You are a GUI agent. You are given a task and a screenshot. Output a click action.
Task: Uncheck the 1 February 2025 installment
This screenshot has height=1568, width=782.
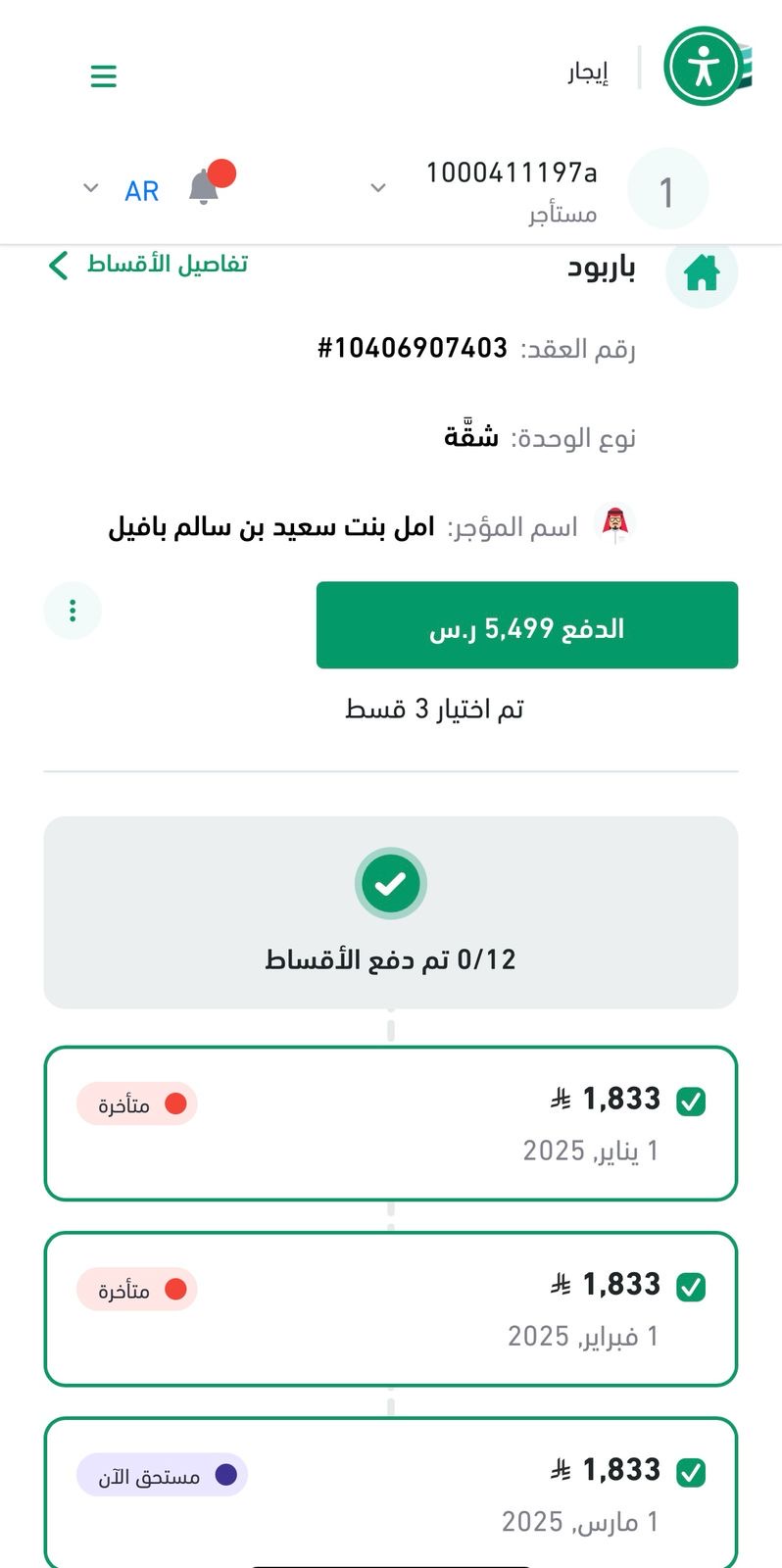tap(691, 1287)
